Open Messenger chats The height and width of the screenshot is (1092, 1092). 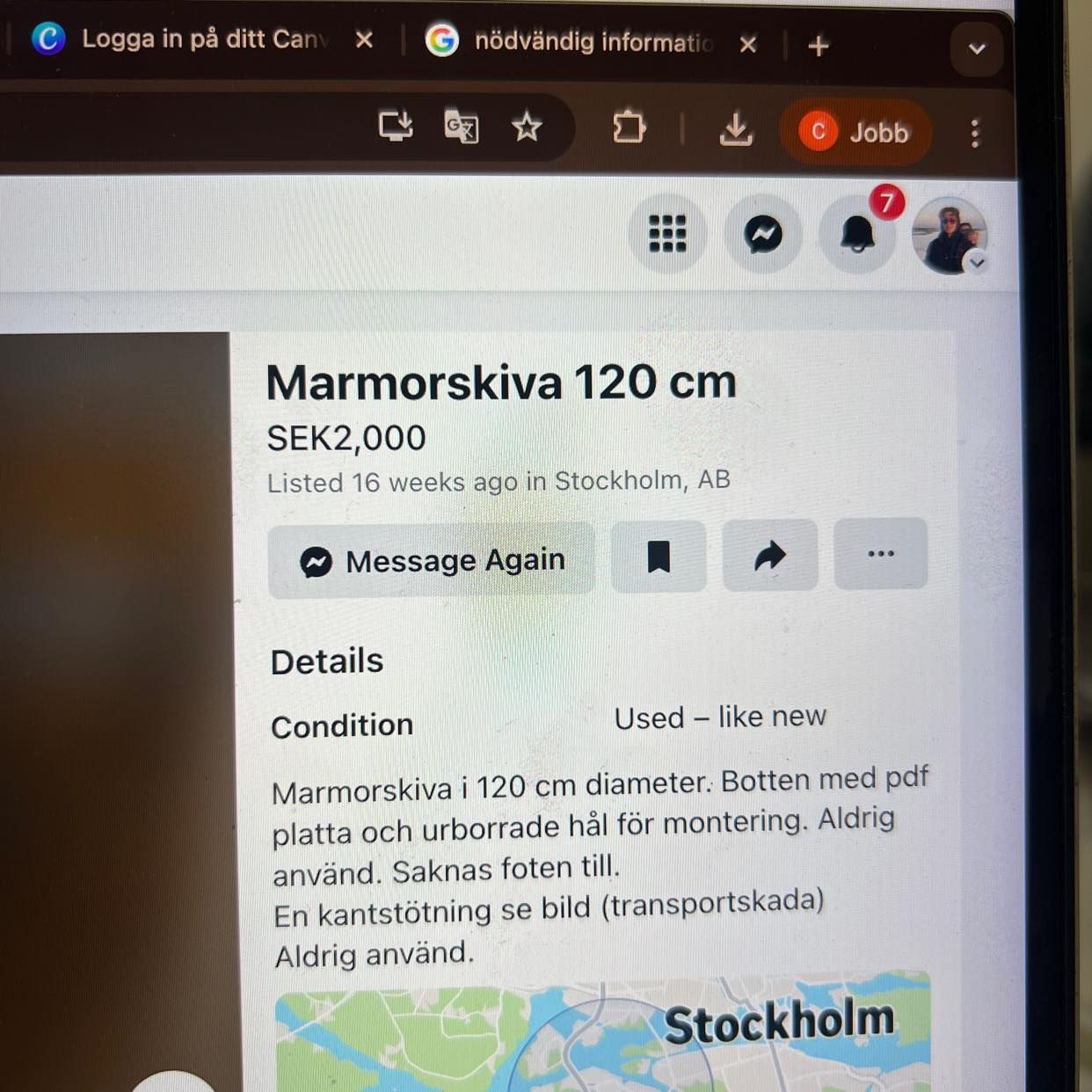[x=763, y=235]
